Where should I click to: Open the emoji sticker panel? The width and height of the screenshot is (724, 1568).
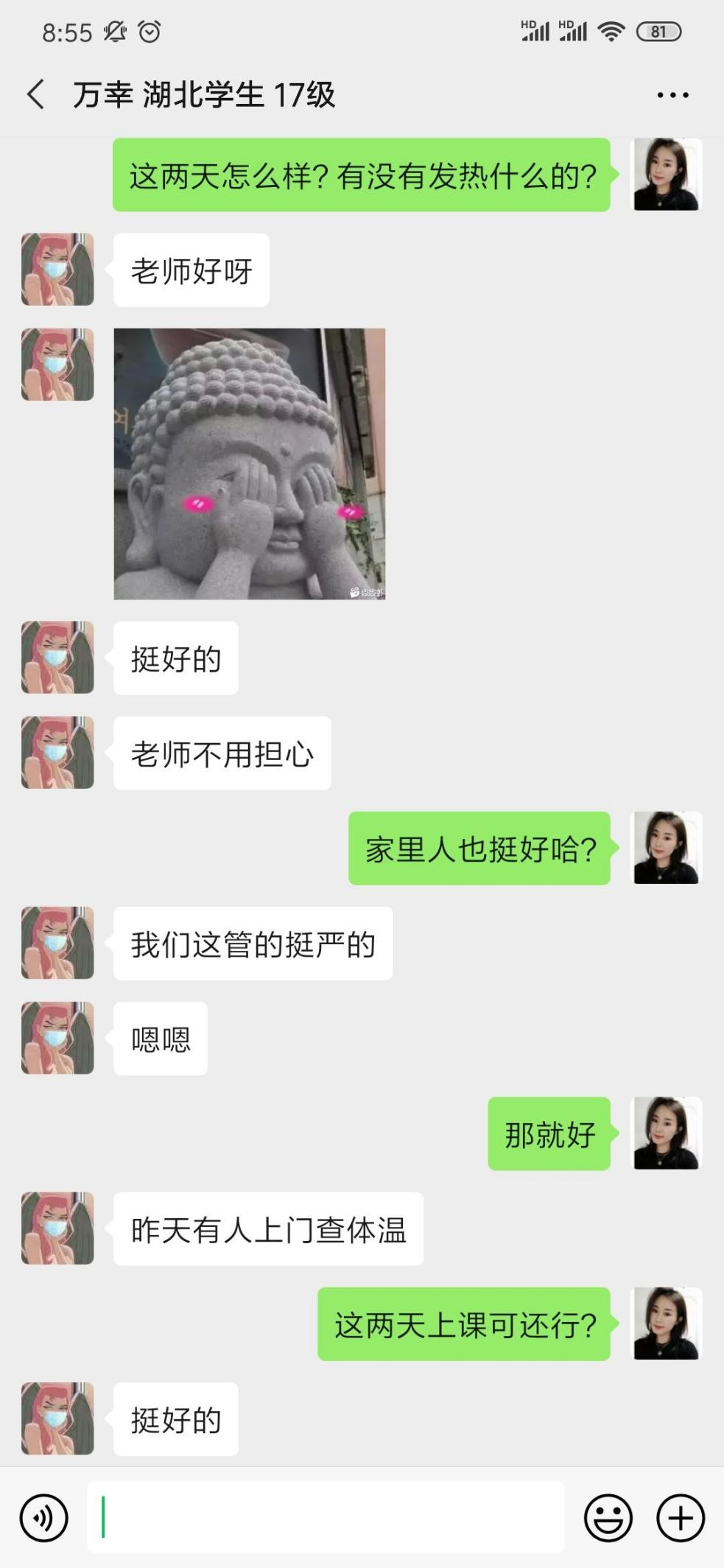pos(608,1518)
